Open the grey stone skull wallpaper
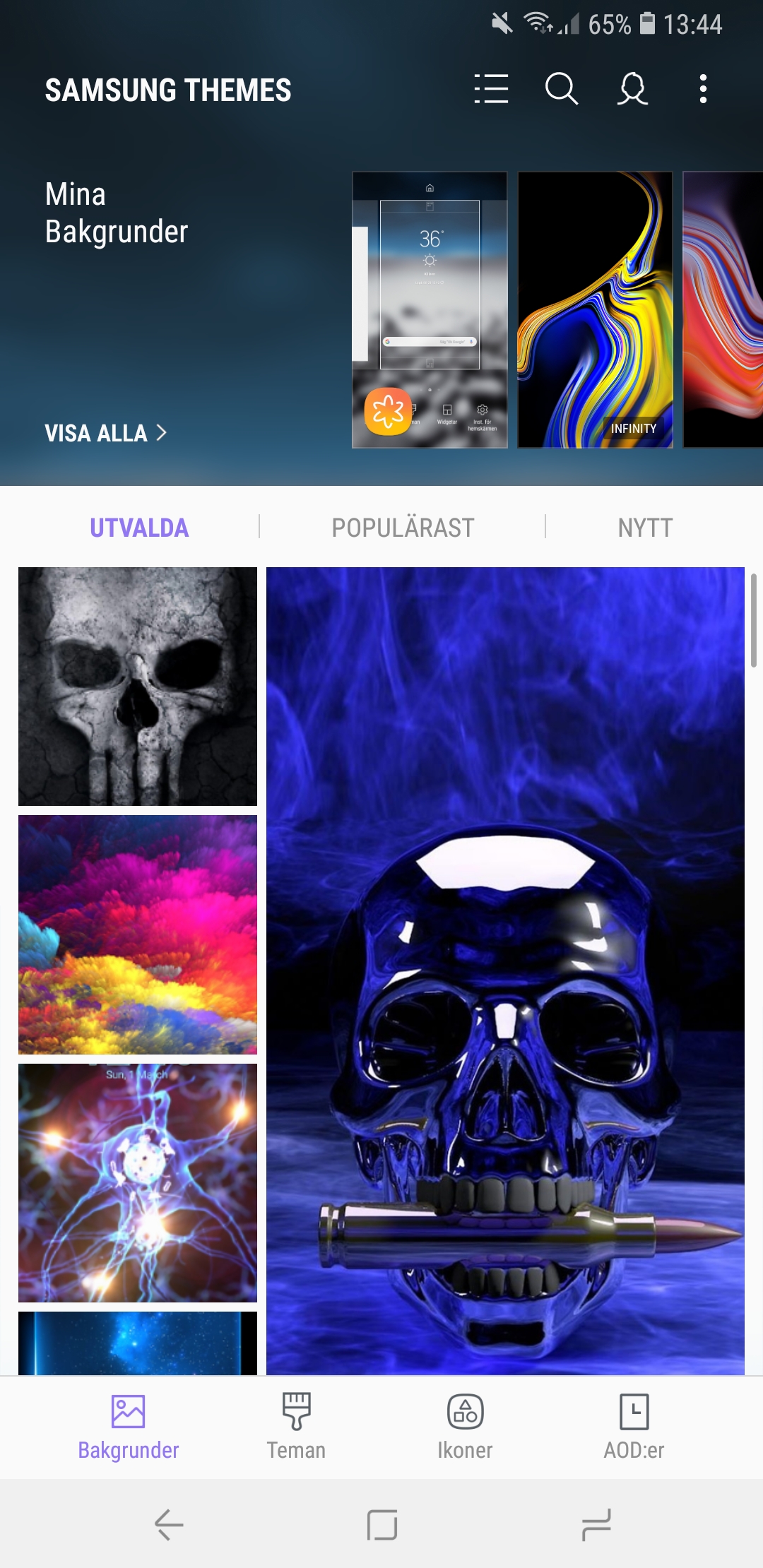This screenshot has width=763, height=1568. pyautogui.click(x=138, y=687)
